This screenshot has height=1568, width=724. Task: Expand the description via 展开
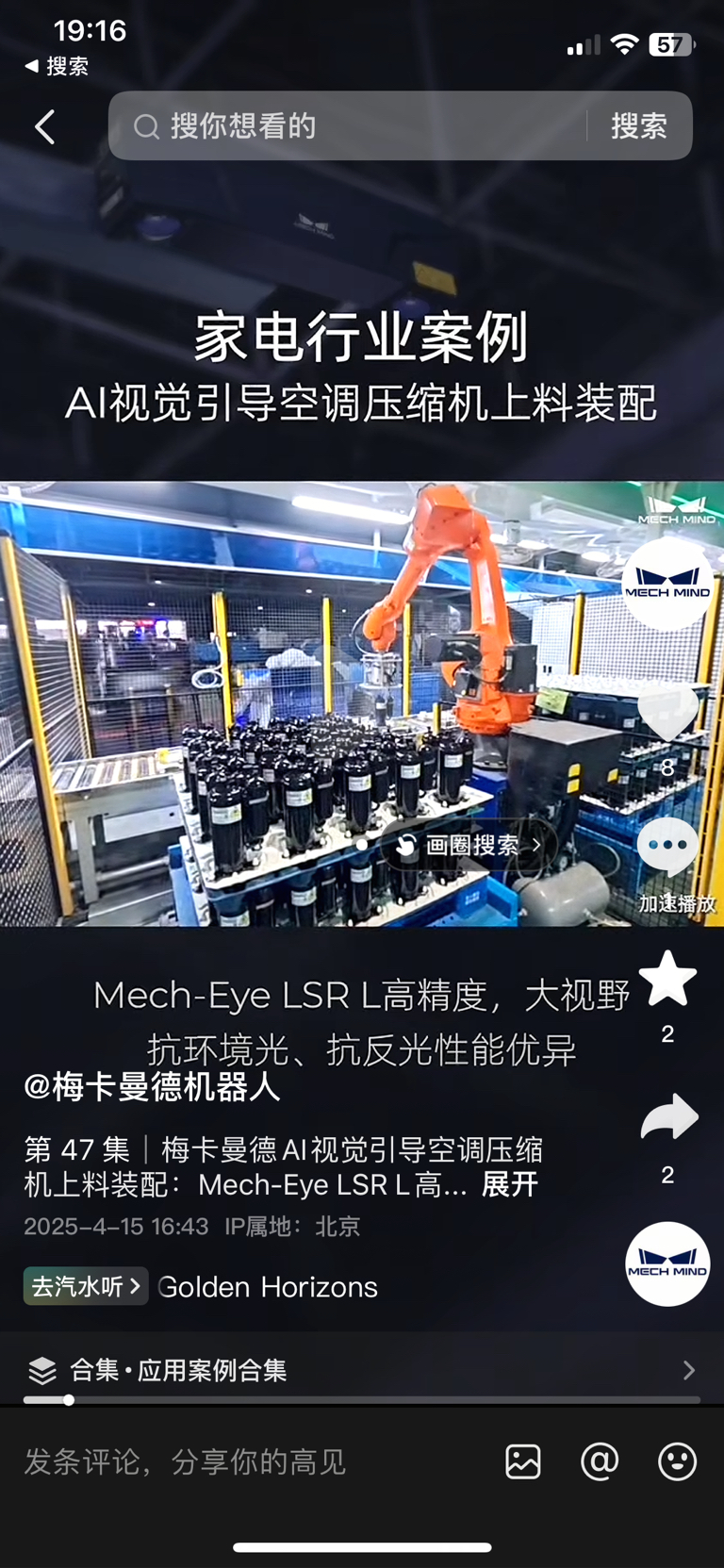[x=511, y=1185]
